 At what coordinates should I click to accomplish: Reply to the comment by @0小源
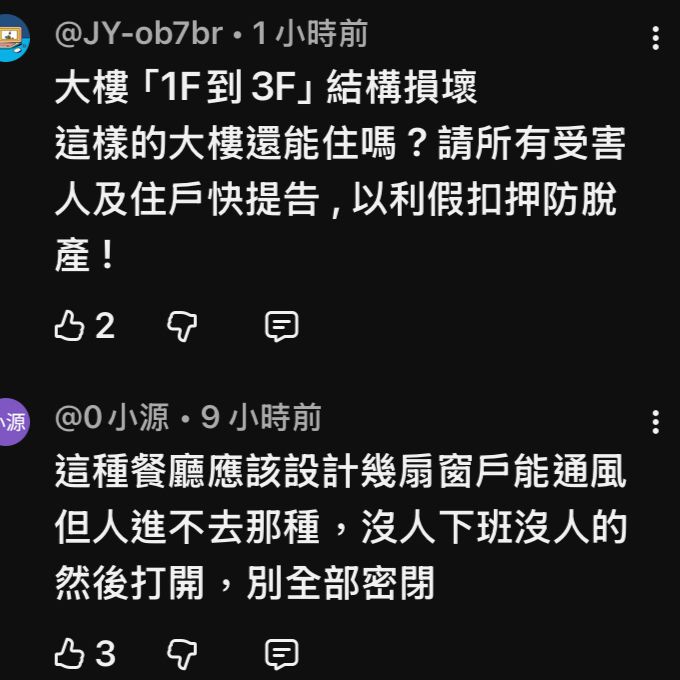(281, 654)
